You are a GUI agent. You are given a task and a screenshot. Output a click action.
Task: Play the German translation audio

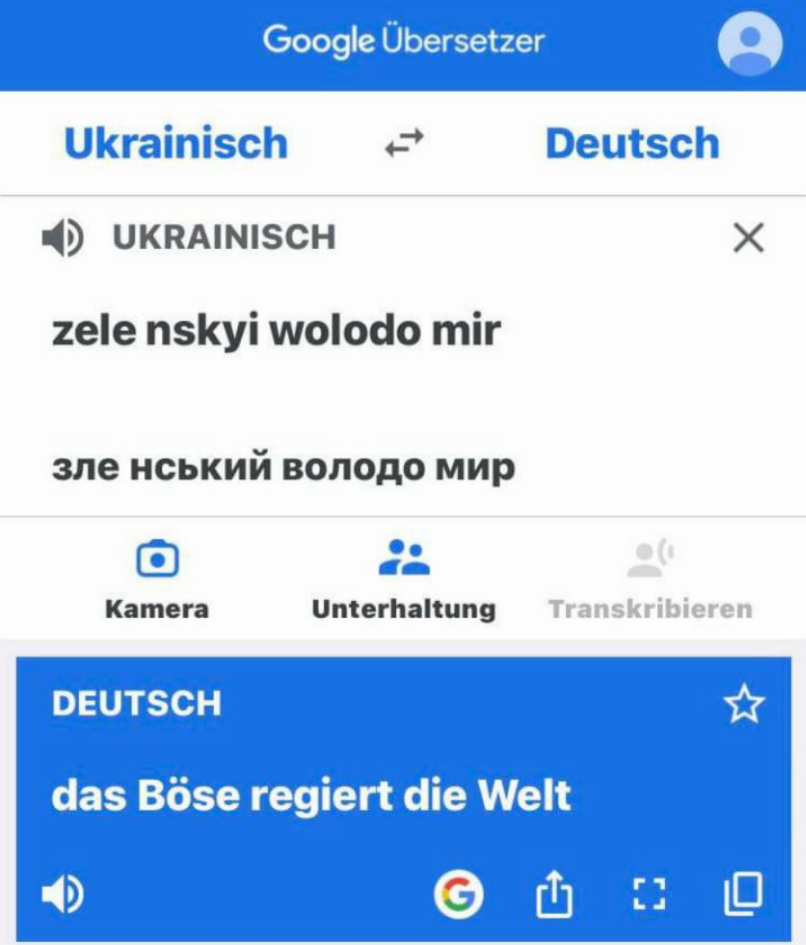tap(62, 895)
